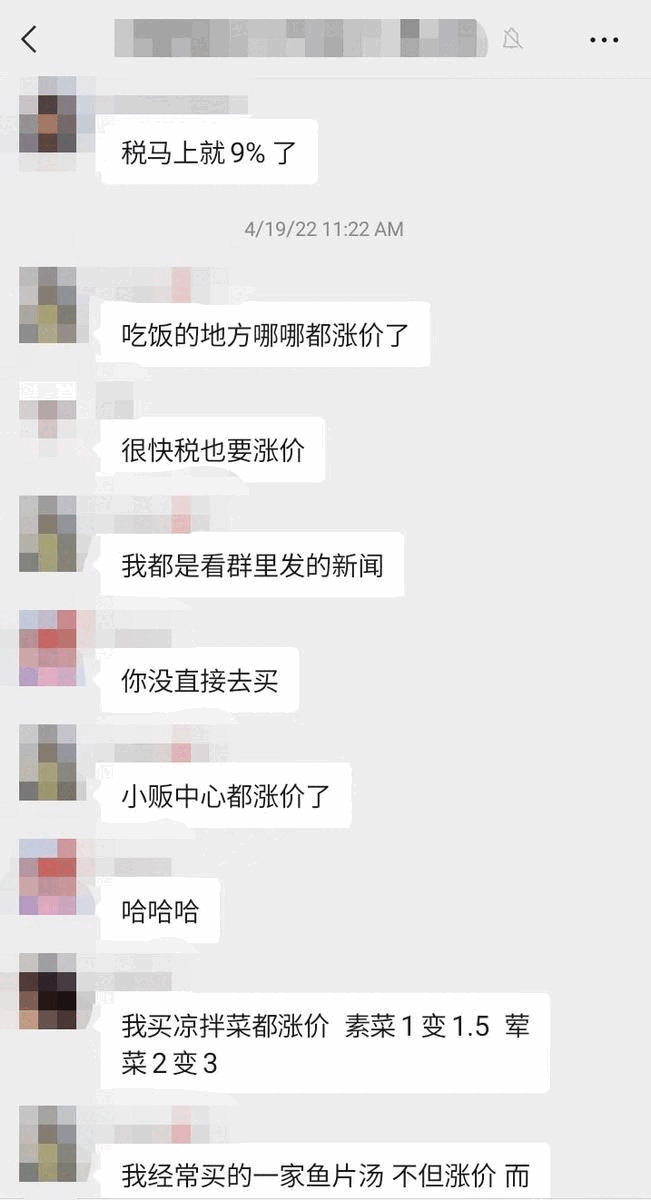
Task: View avatar next to 你没直接去买 message
Action: (47, 649)
